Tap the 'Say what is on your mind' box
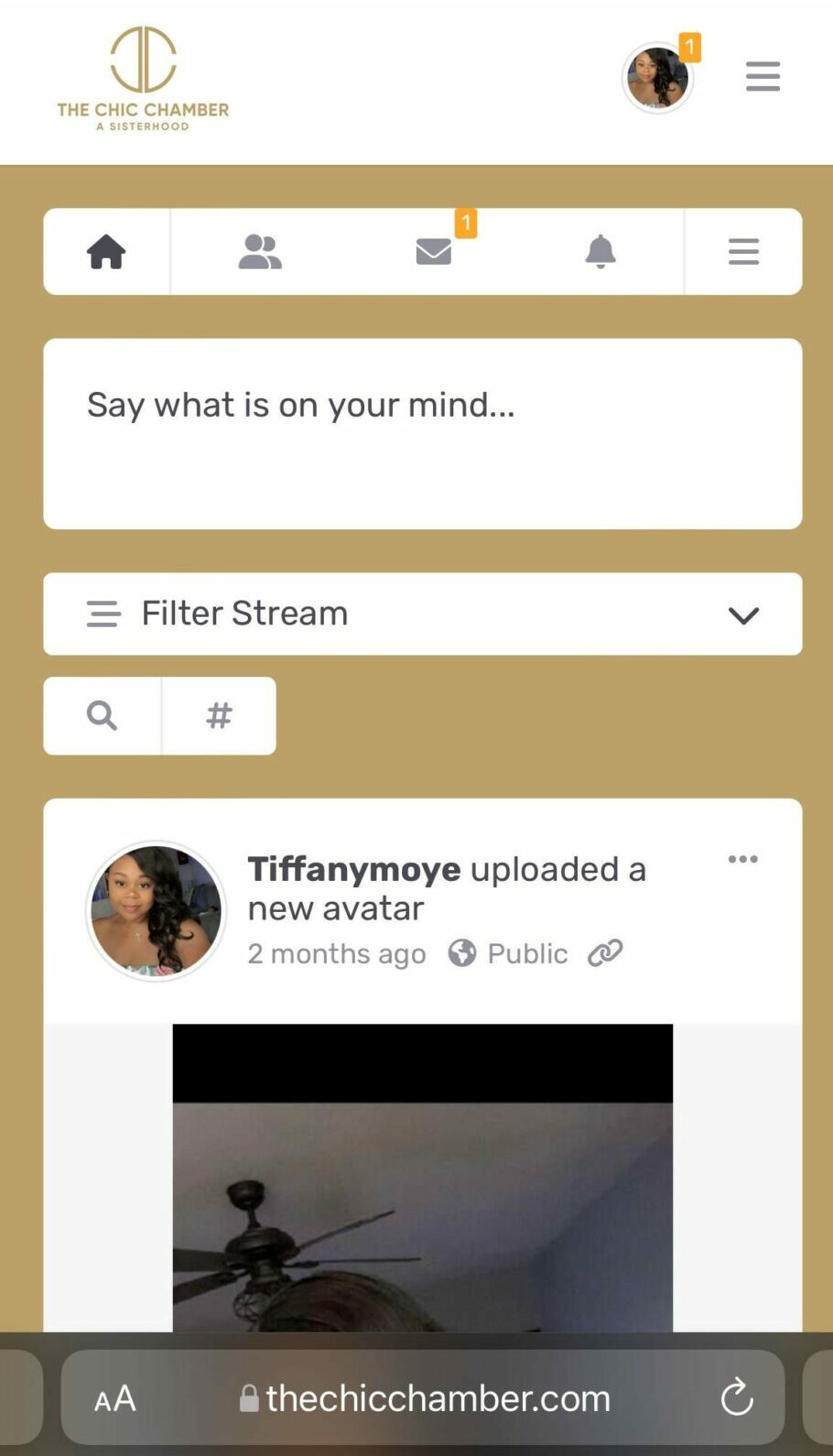The height and width of the screenshot is (1456, 833). [x=422, y=433]
